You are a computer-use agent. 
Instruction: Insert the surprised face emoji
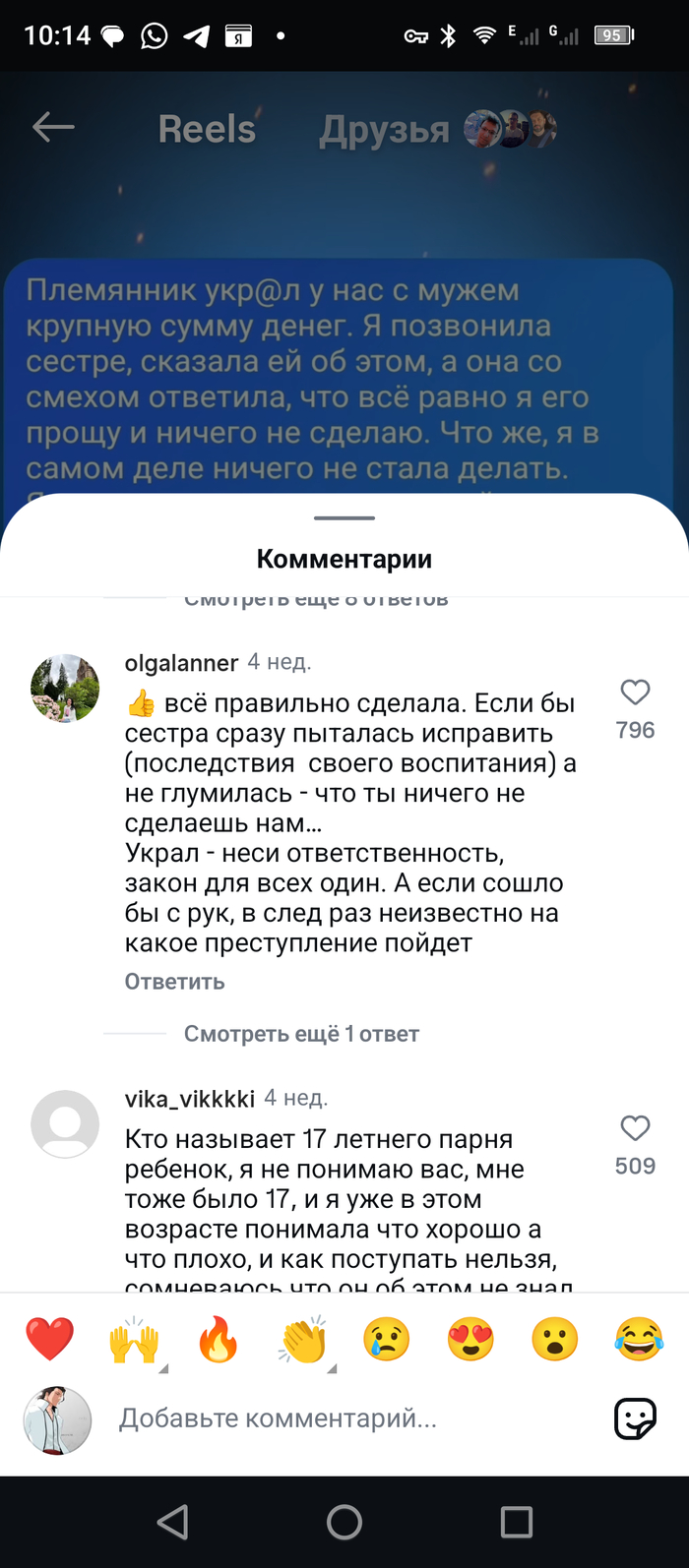555,1340
